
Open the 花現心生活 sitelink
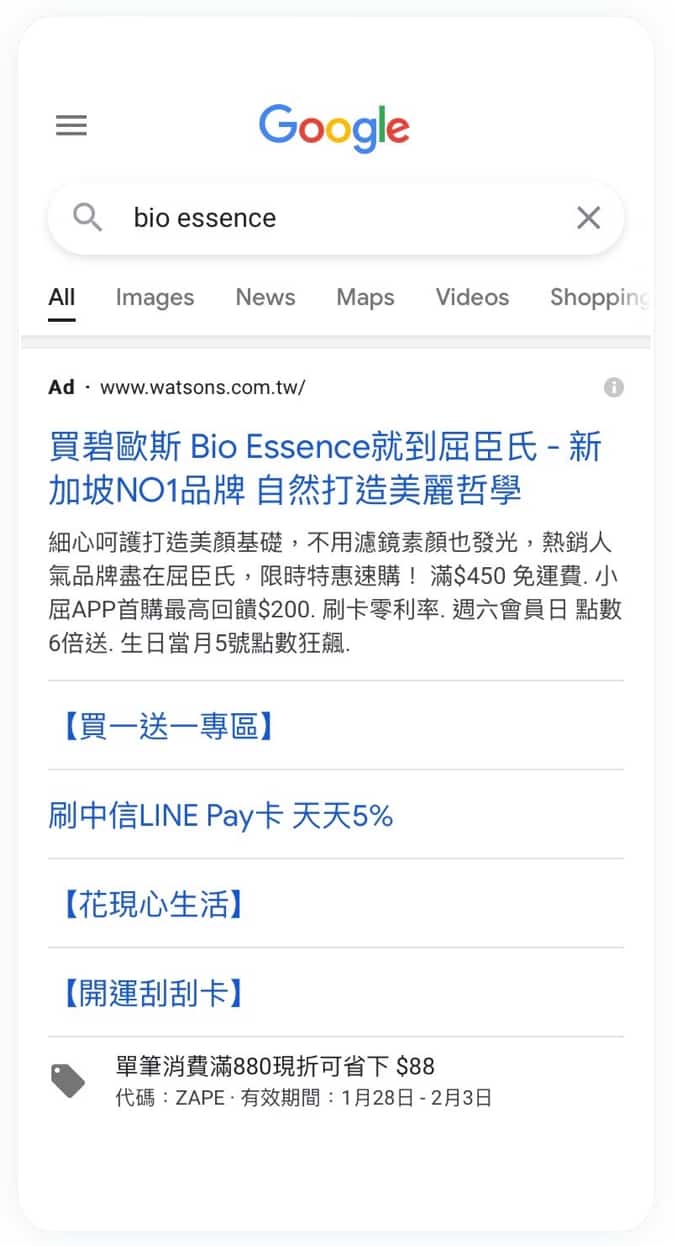coord(147,904)
